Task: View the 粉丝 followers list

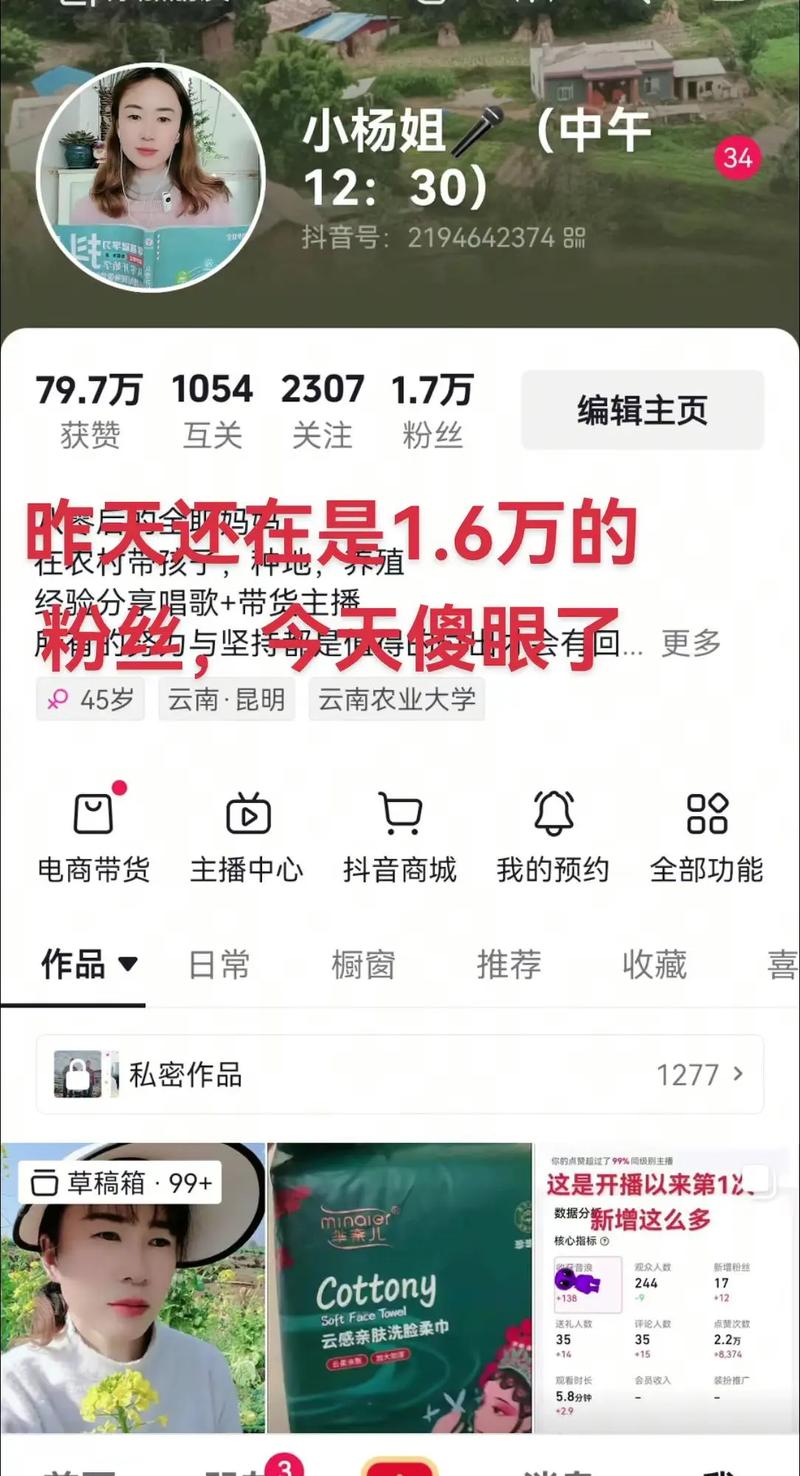Action: (432, 411)
